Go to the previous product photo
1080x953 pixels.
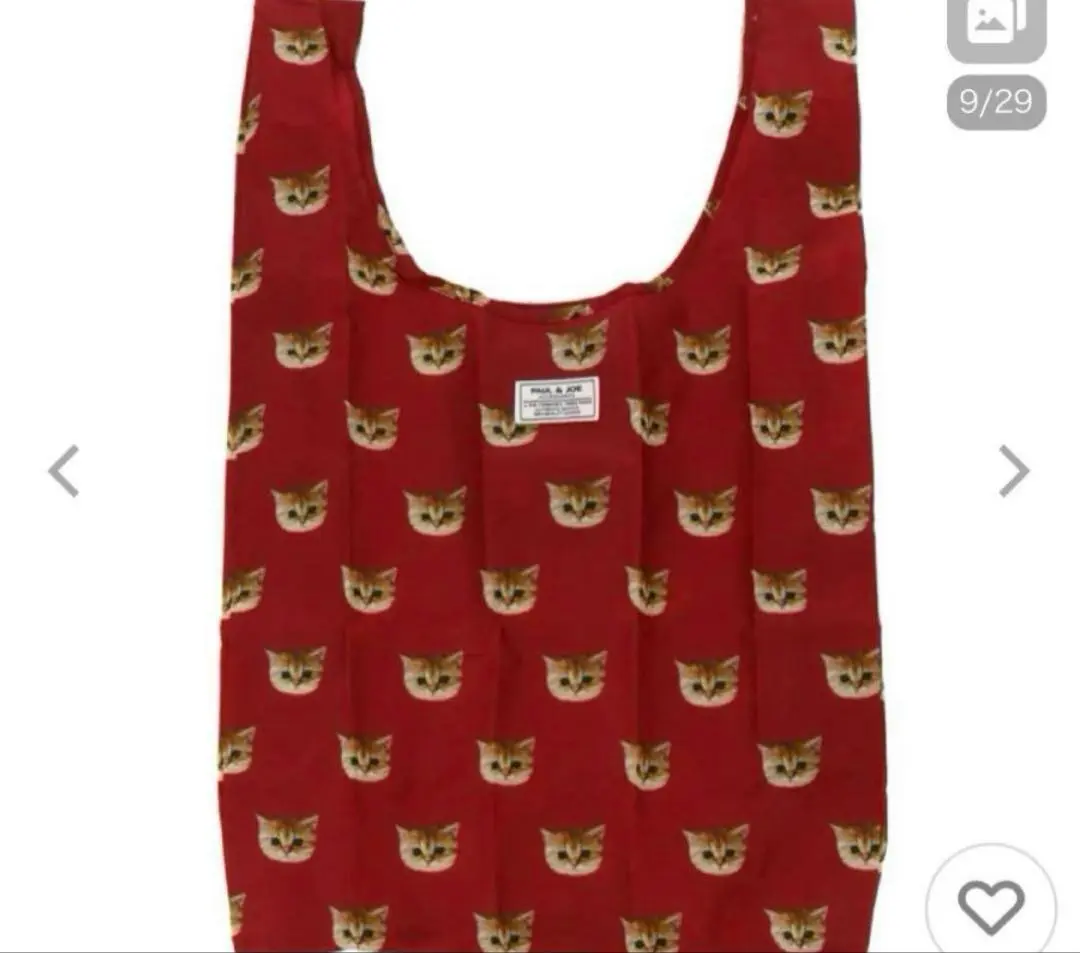point(64,471)
